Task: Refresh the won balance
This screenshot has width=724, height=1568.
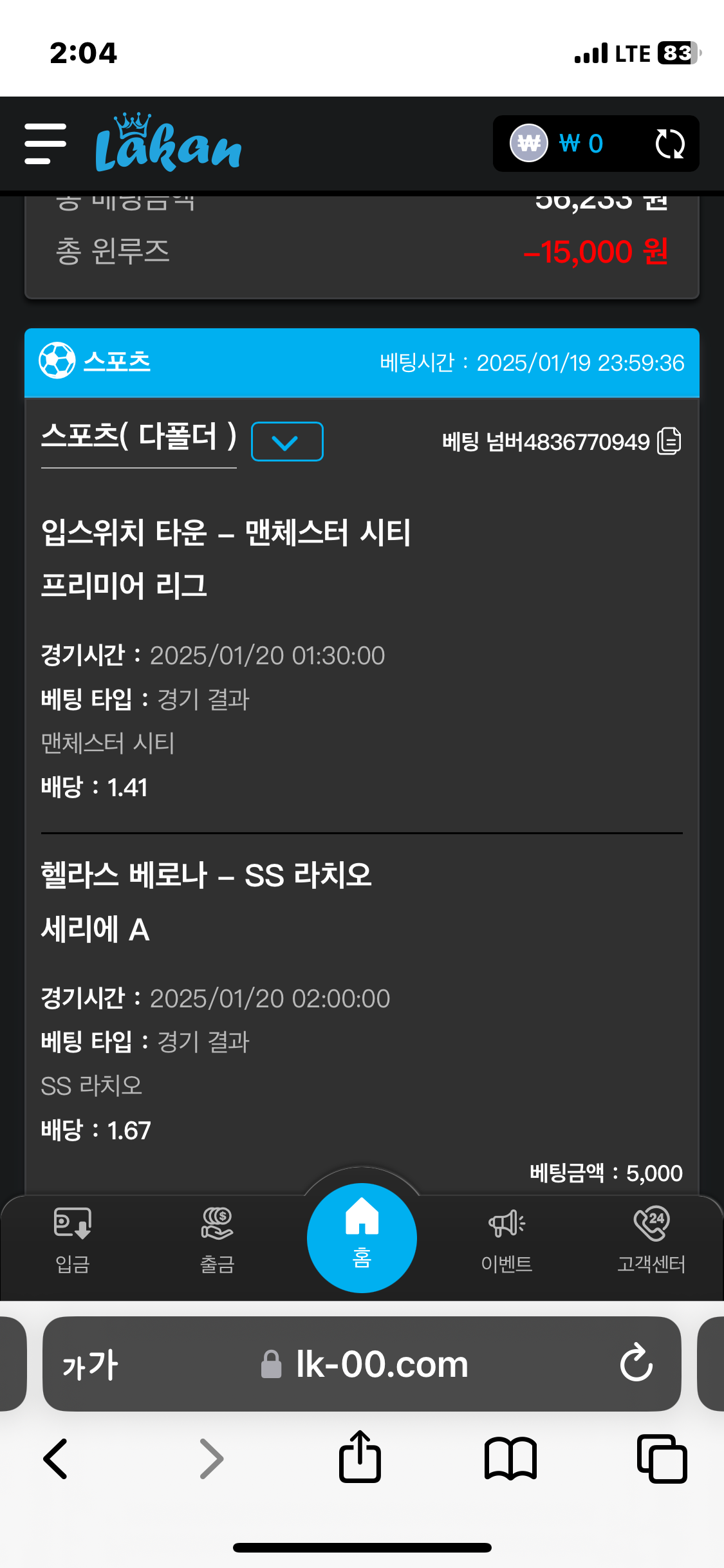Action: coord(669,144)
